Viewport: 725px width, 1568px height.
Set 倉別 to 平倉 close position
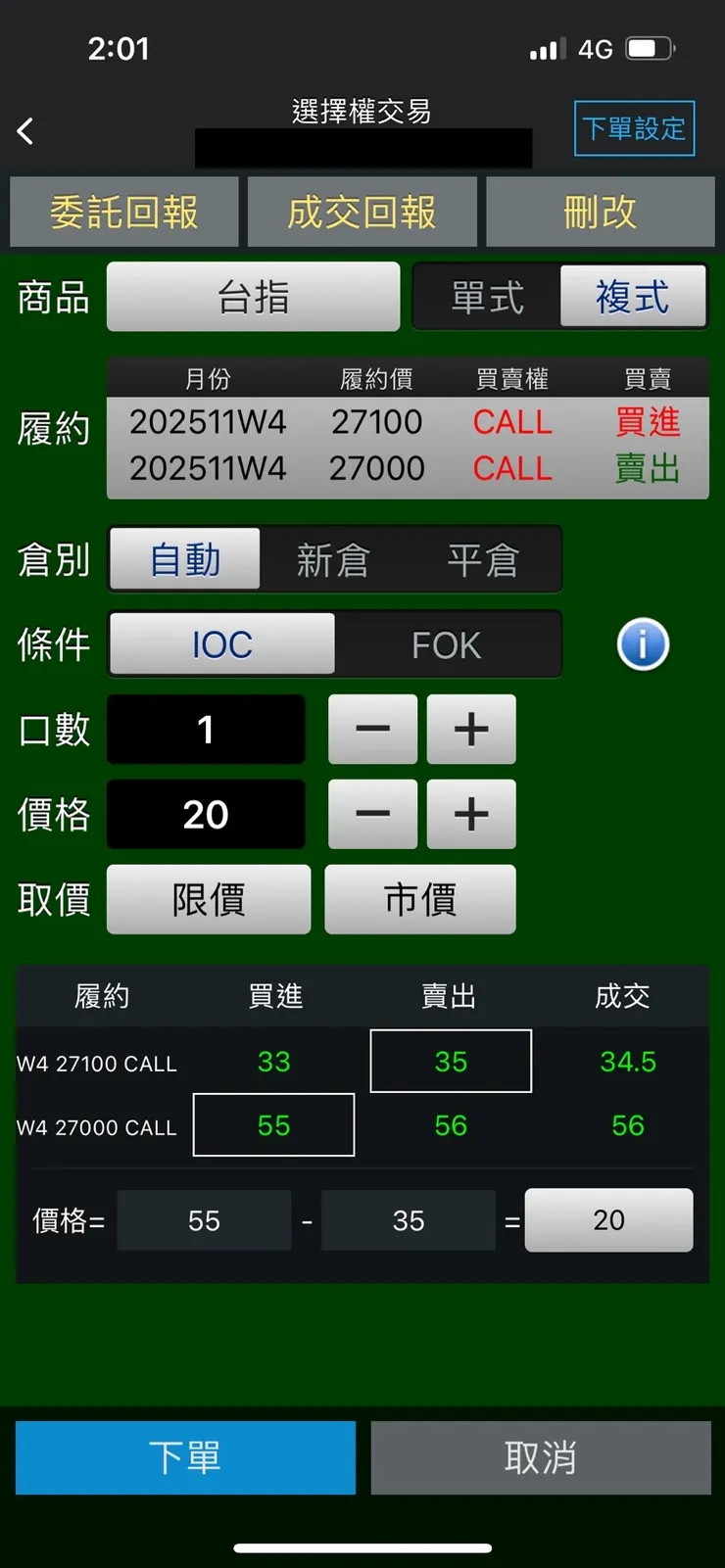484,559
